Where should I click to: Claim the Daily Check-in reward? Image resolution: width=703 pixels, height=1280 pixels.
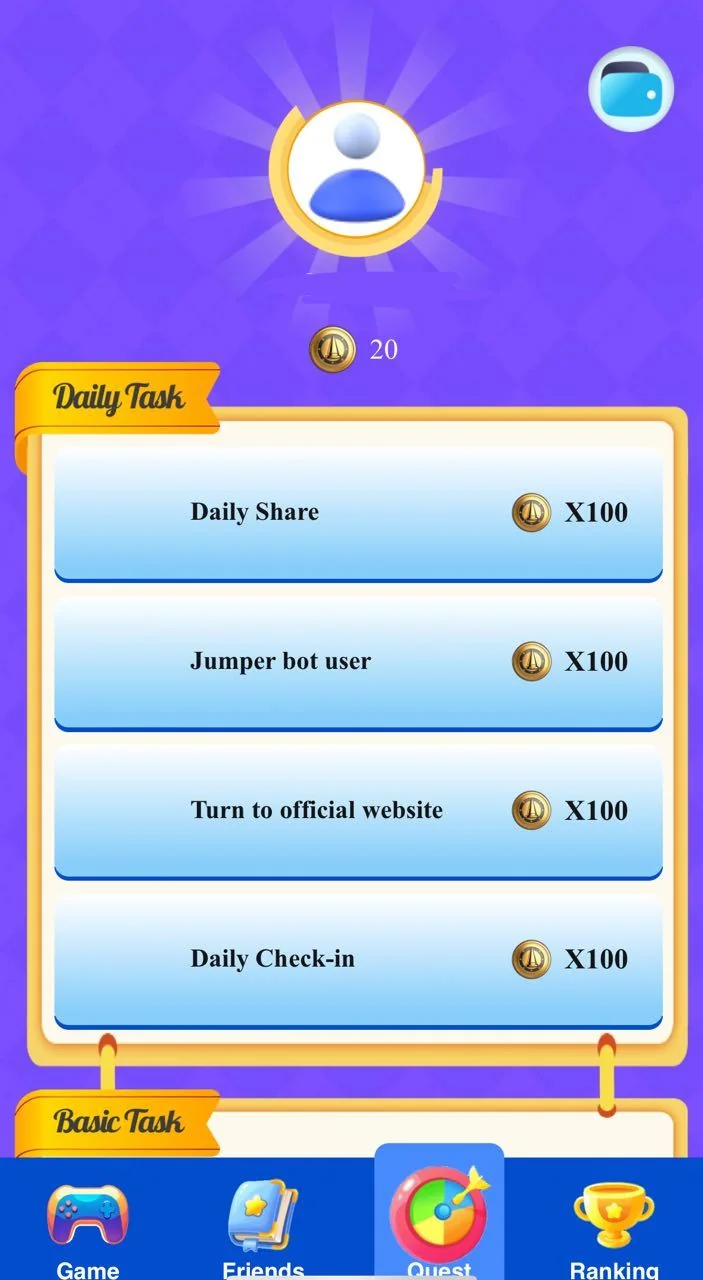[x=358, y=960]
